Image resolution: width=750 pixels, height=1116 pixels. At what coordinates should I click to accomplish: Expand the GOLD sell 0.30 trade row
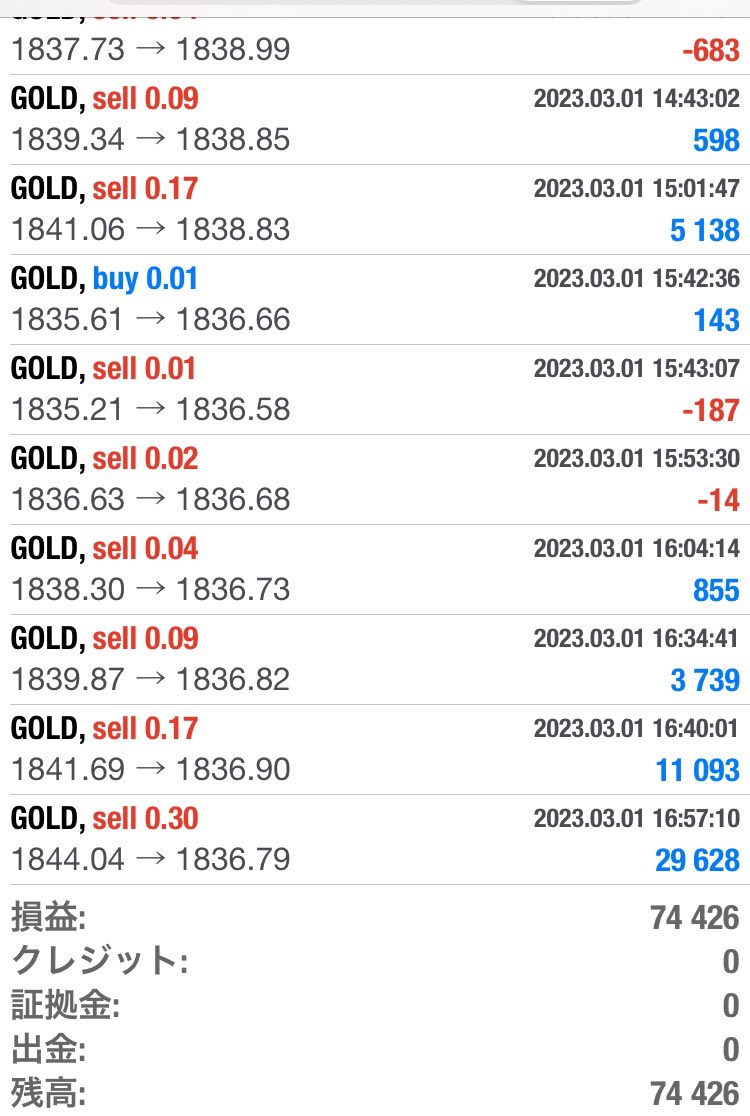pos(375,839)
